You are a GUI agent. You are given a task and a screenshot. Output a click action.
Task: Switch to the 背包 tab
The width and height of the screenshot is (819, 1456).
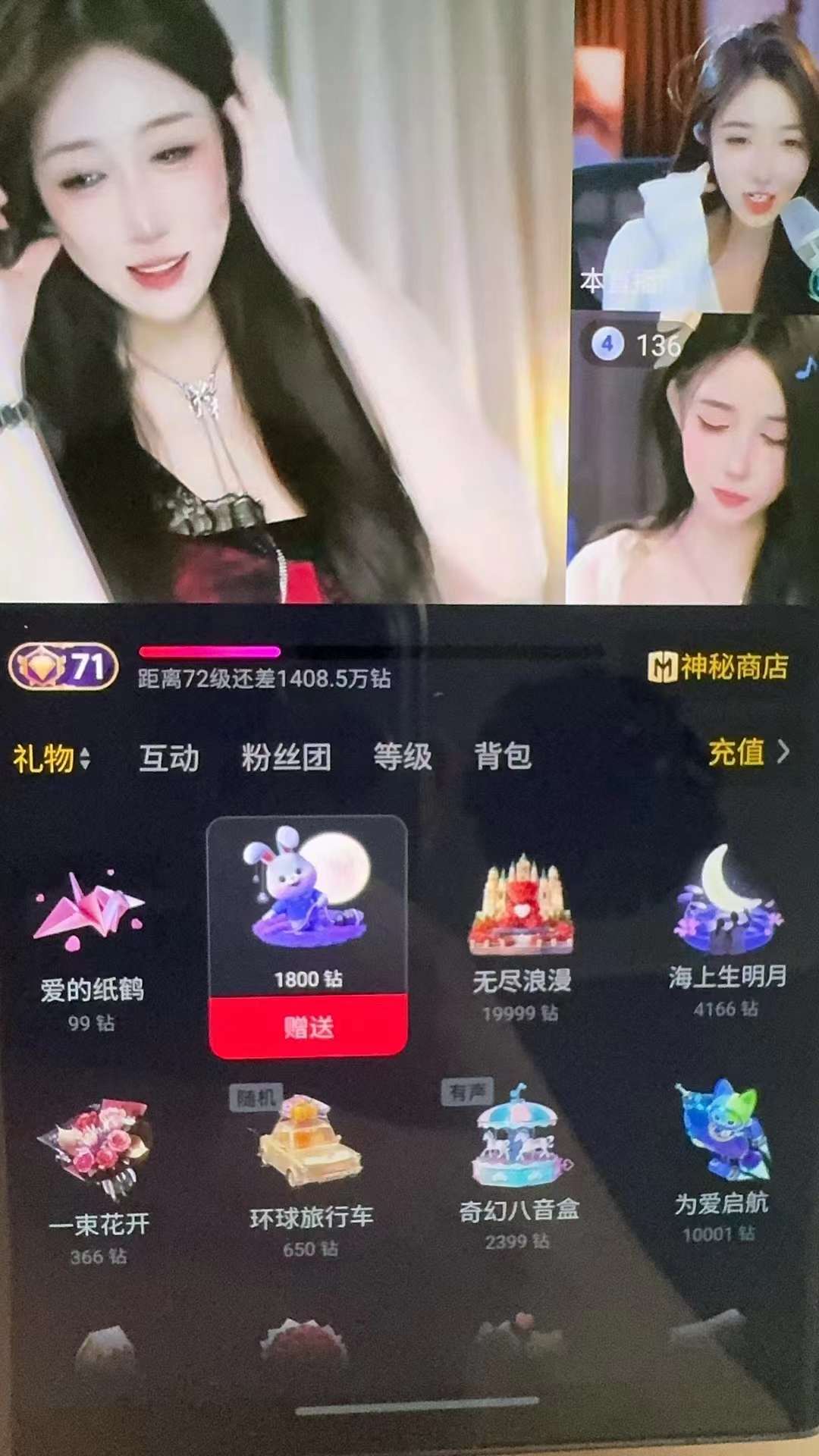pos(503,756)
